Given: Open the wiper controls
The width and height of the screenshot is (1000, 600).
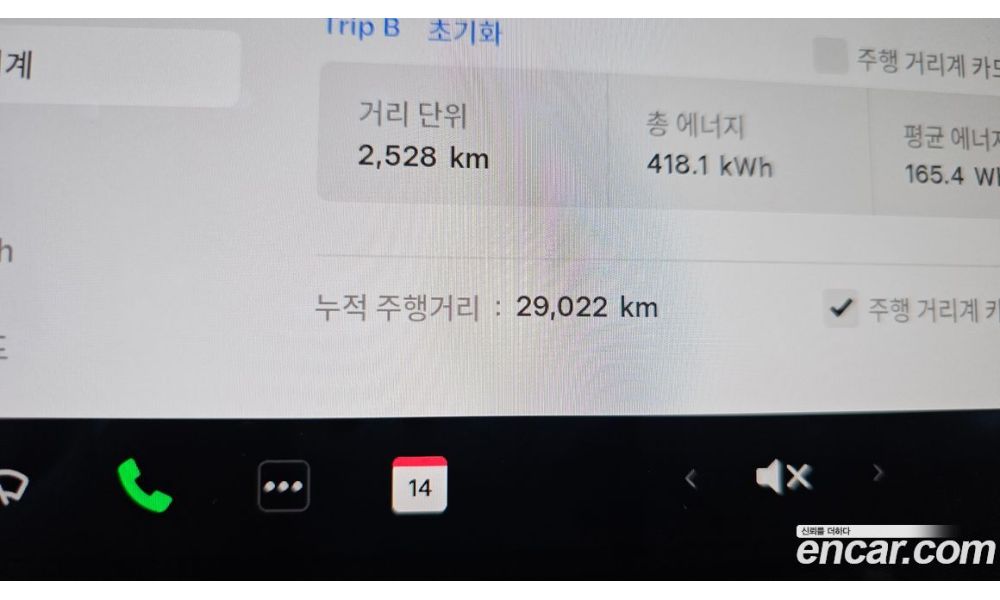Looking at the screenshot, I should (x=12, y=487).
